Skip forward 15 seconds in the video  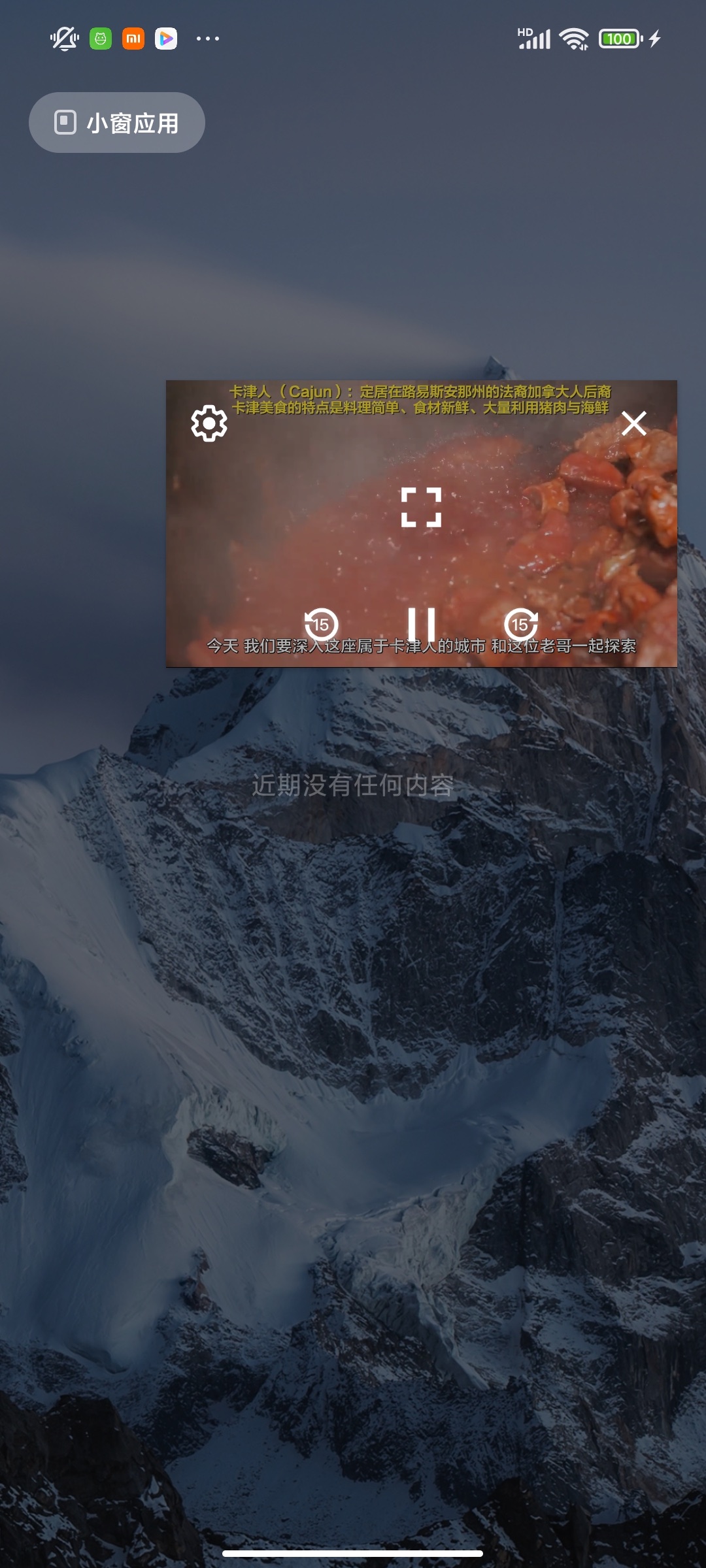(x=521, y=625)
